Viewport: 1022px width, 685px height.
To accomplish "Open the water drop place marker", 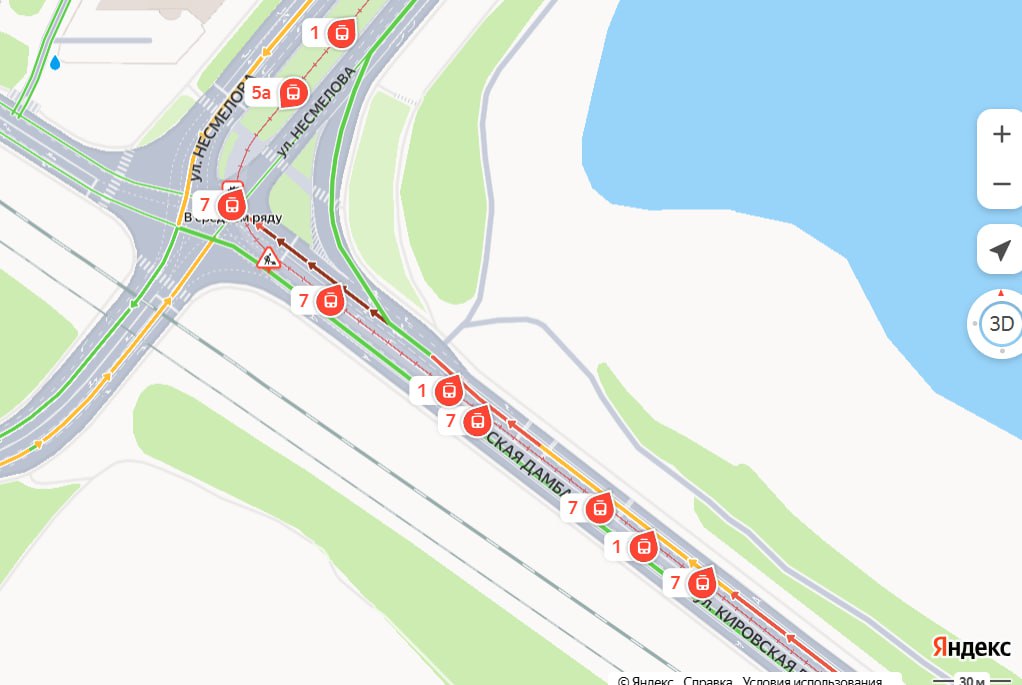I will coord(55,63).
